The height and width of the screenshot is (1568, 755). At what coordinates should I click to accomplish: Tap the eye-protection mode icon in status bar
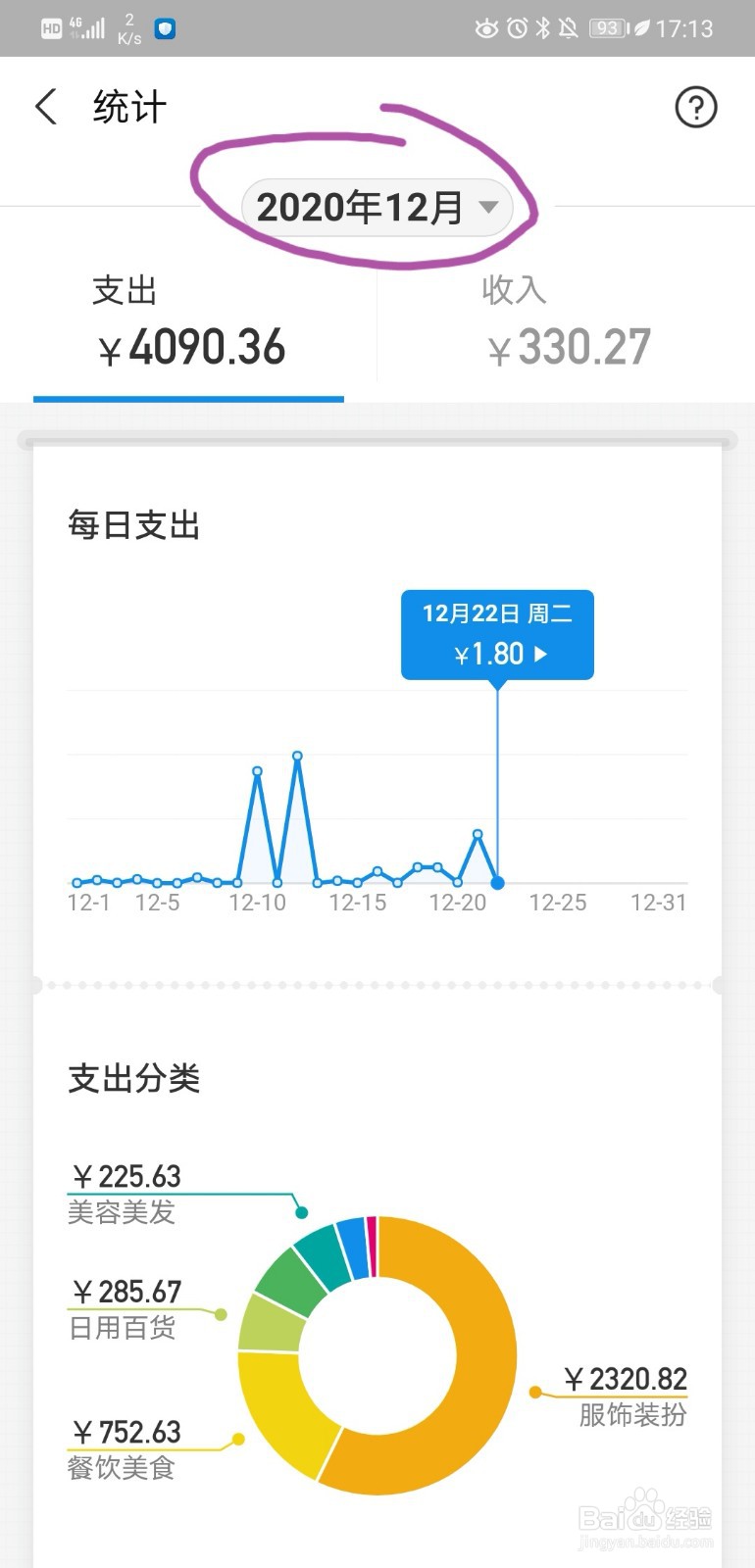pyautogui.click(x=486, y=28)
